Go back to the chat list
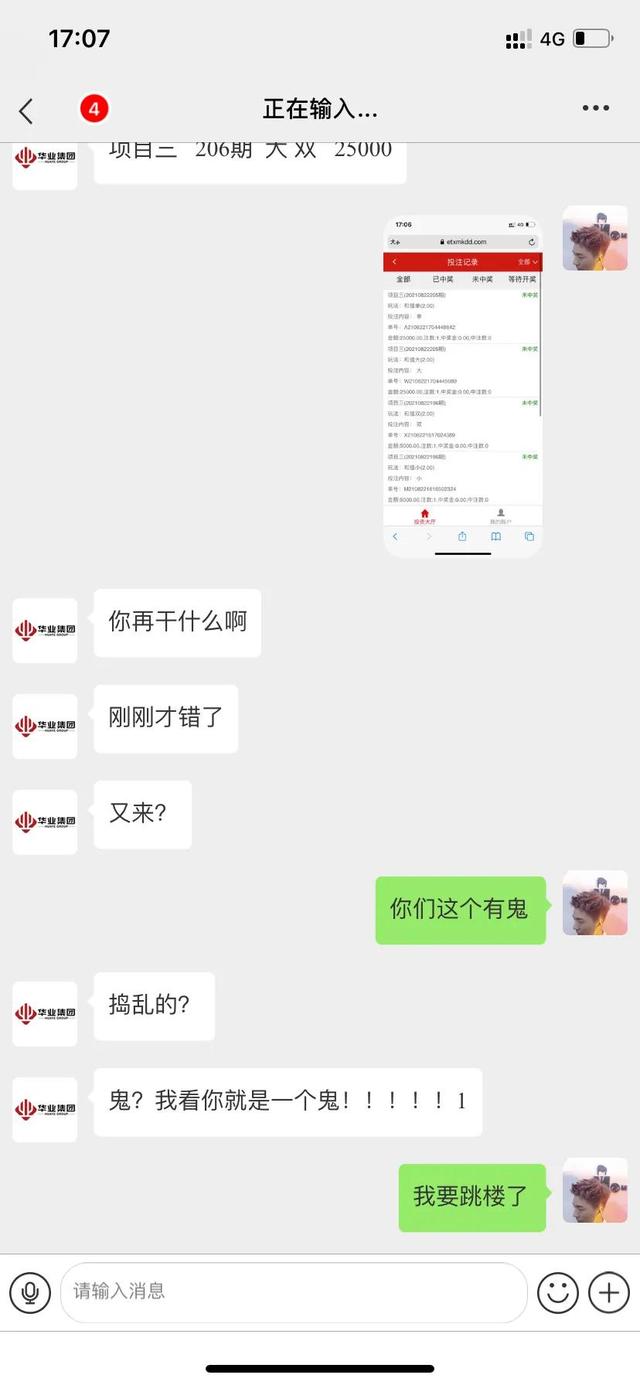The height and width of the screenshot is (1385, 640). 27,110
